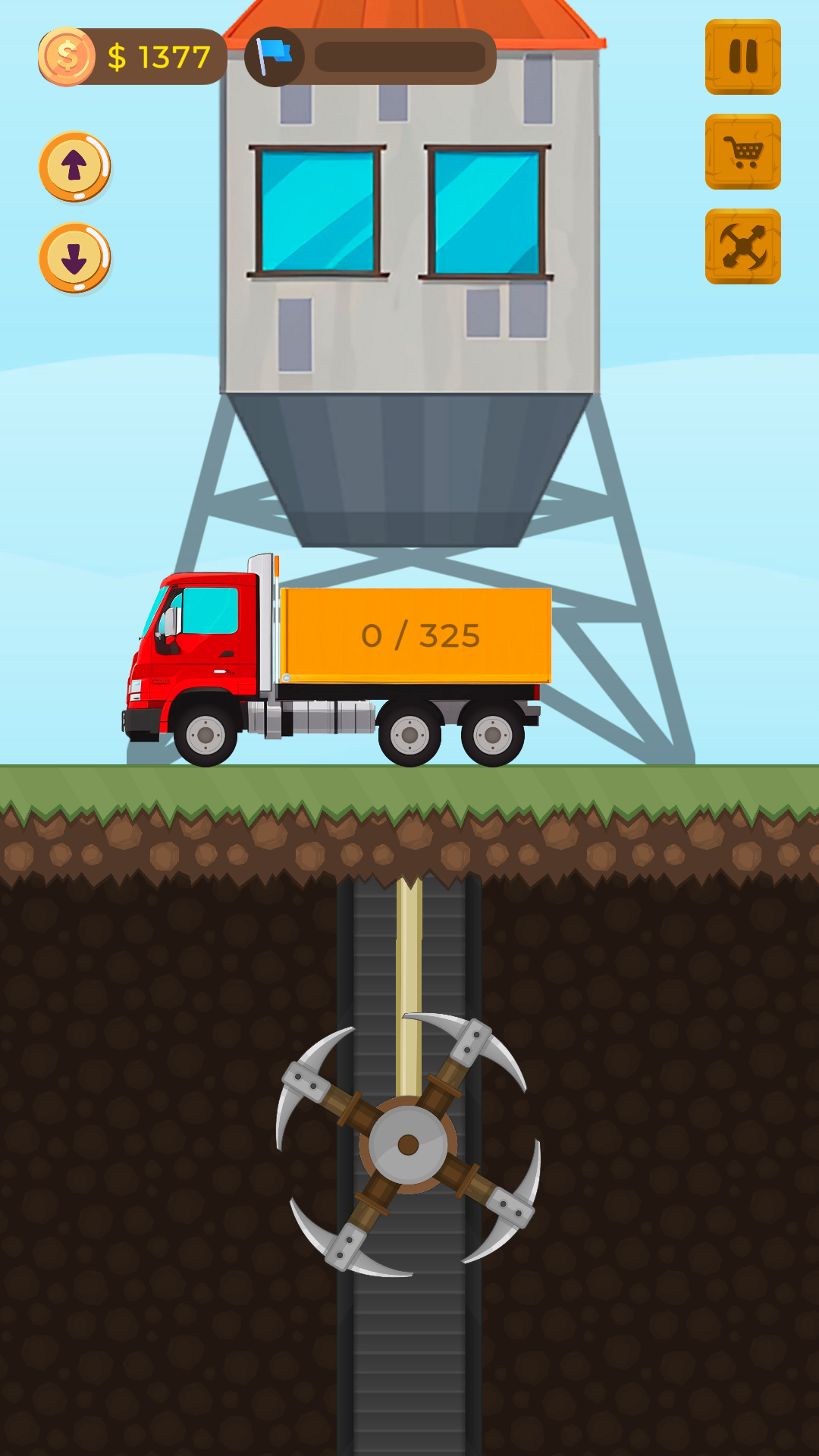Open the shop cart
This screenshot has height=1456, width=819.
click(x=742, y=152)
